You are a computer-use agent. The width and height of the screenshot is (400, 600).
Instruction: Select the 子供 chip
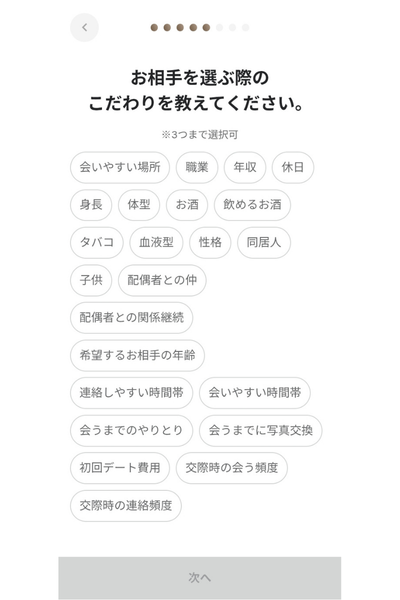pos(91,280)
